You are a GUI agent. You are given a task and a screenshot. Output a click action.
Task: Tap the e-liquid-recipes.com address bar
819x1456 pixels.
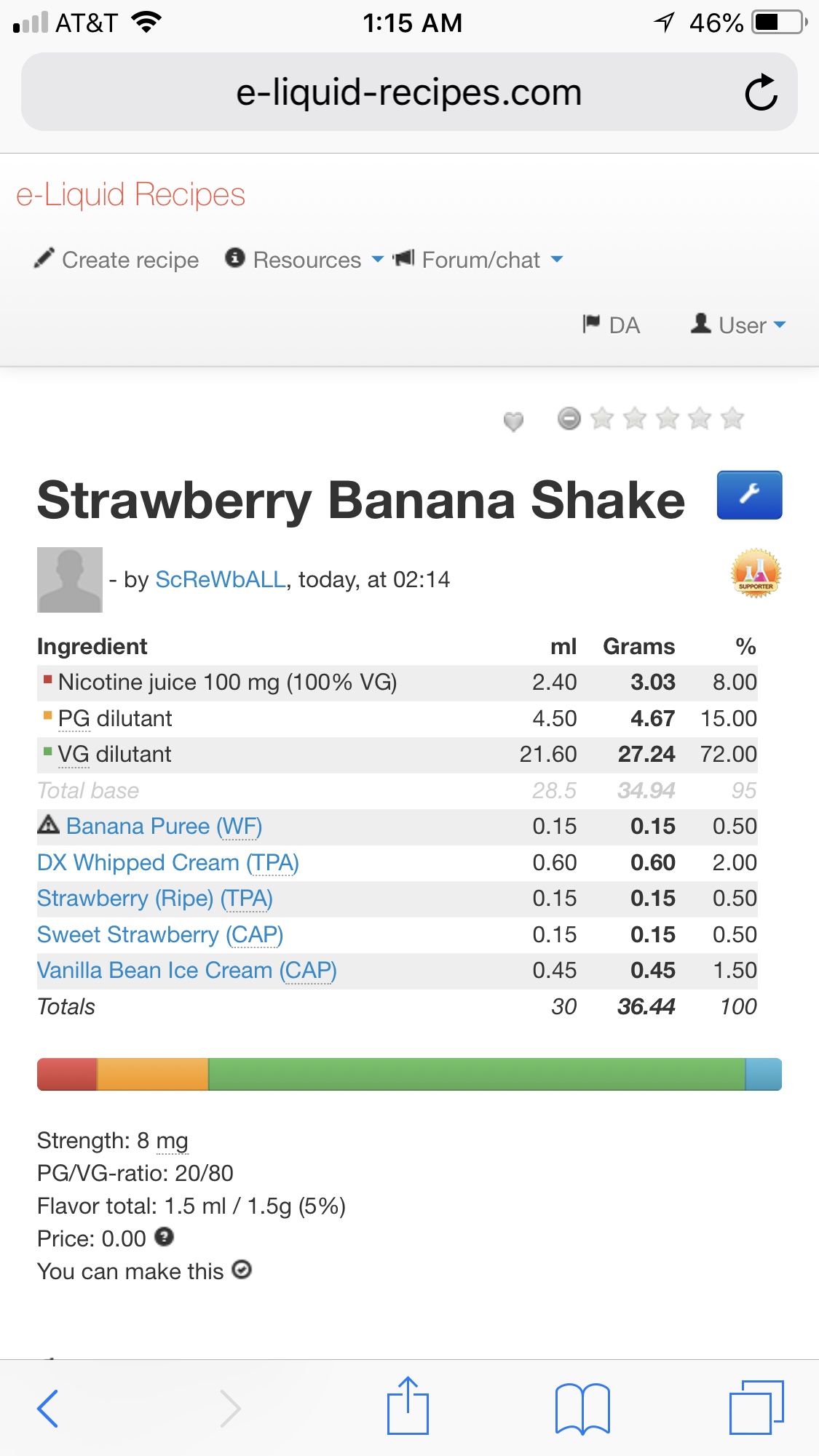[408, 92]
